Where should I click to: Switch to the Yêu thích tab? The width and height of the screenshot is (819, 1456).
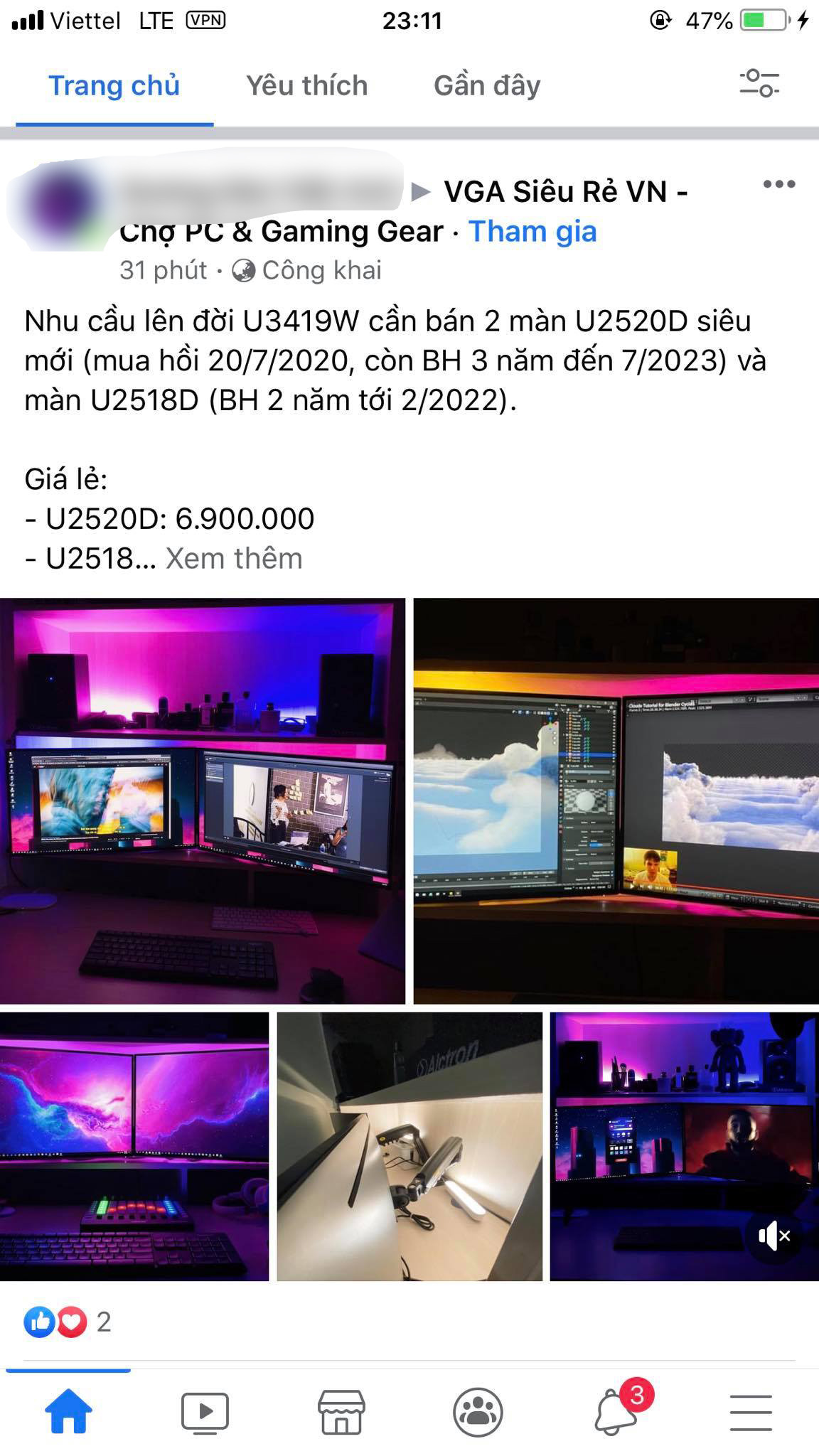pos(306,85)
